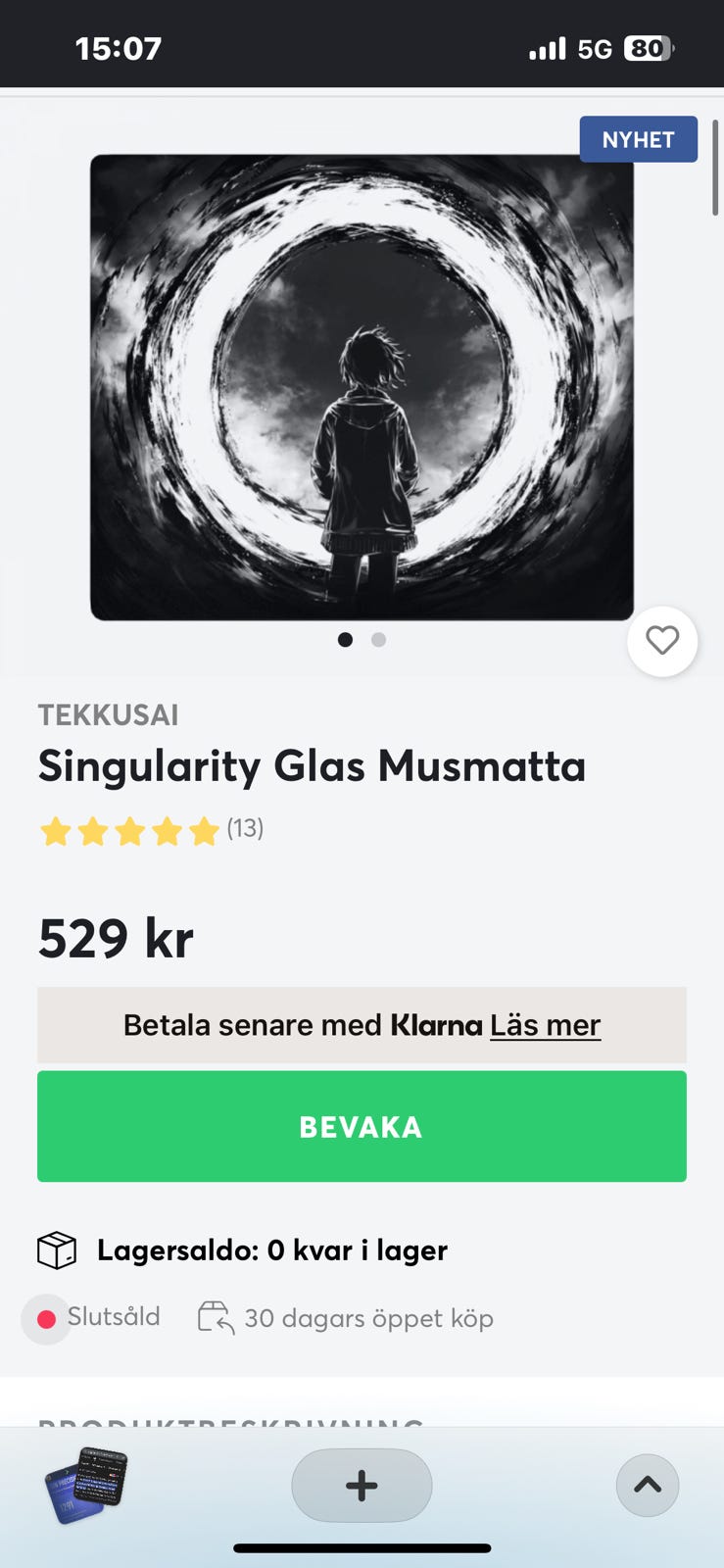Image resolution: width=724 pixels, height=1568 pixels.
Task: Open the TEKKUSAI brand page
Action: click(108, 715)
